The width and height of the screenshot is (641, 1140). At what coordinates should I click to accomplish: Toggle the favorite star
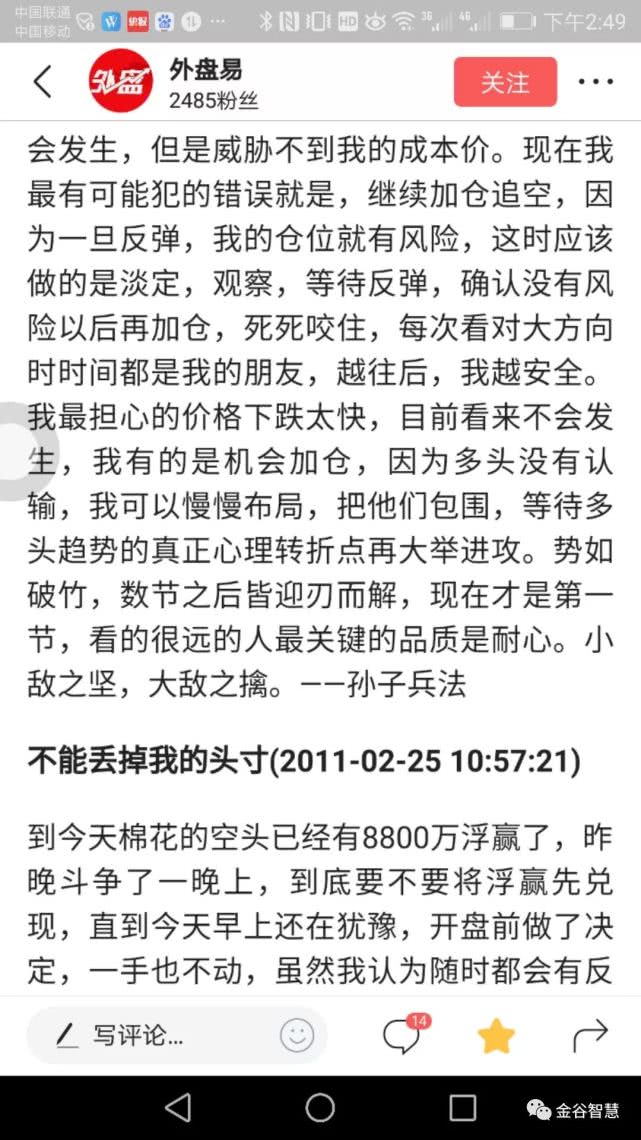(x=497, y=1035)
